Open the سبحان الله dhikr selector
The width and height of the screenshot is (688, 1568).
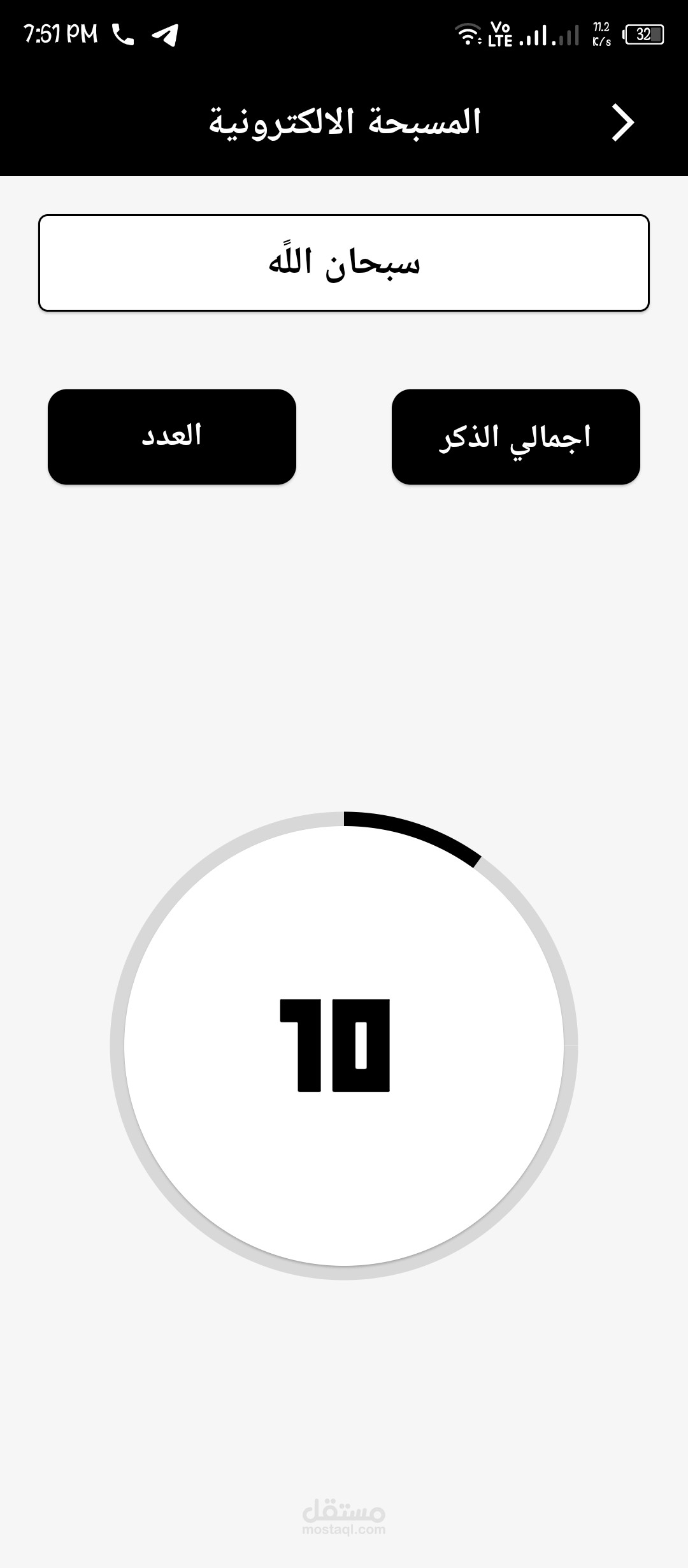pyautogui.click(x=344, y=263)
